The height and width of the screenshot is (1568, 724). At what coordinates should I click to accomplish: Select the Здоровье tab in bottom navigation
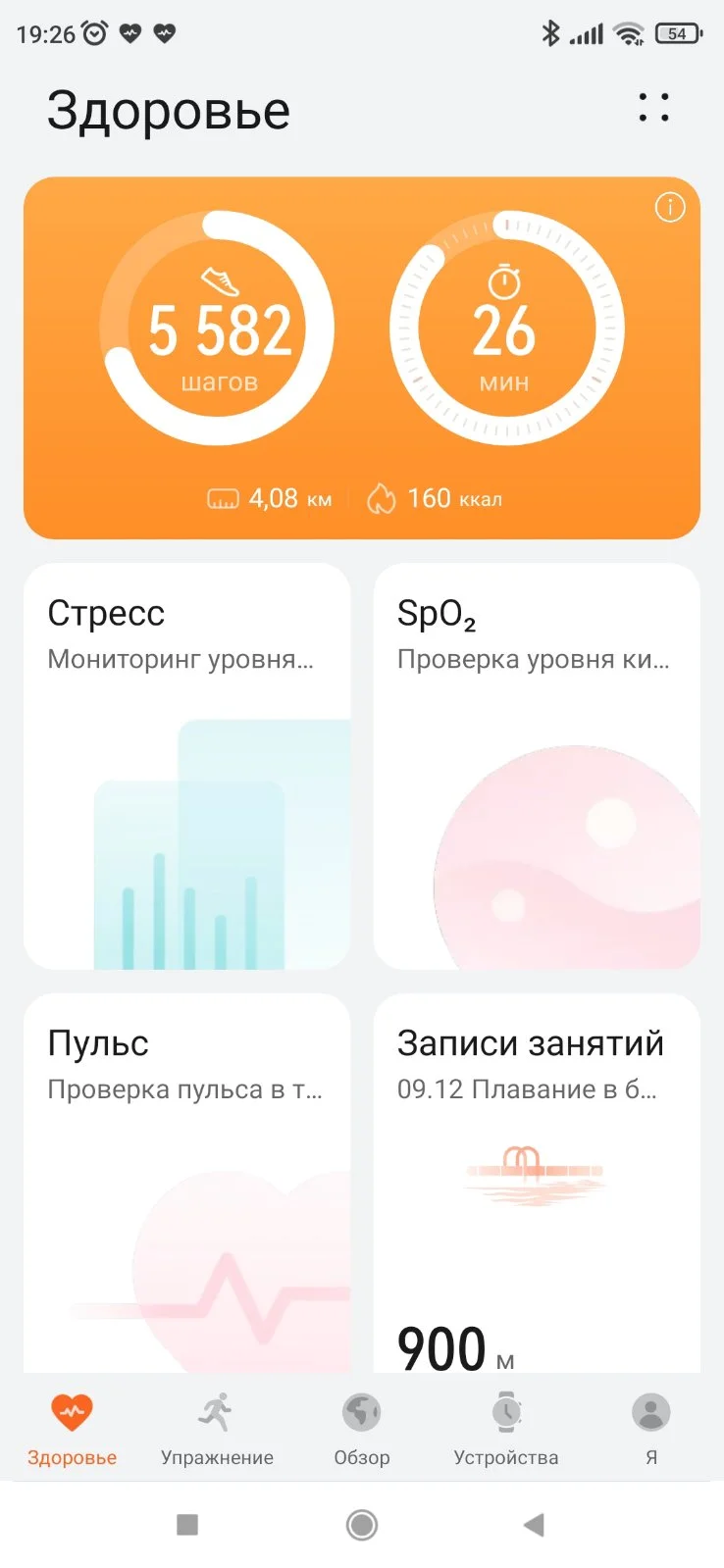[72, 1430]
